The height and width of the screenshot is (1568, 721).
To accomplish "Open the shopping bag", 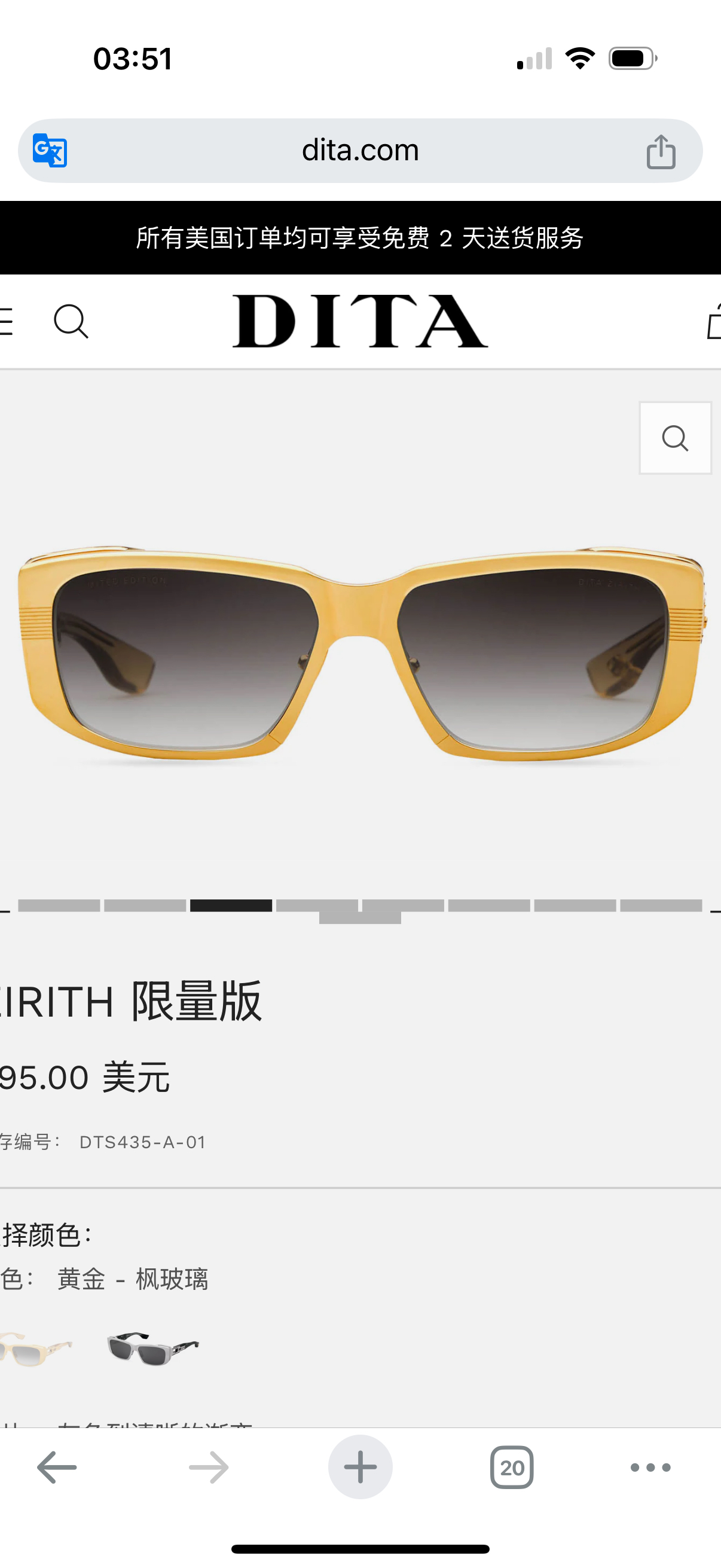I will coord(713,321).
